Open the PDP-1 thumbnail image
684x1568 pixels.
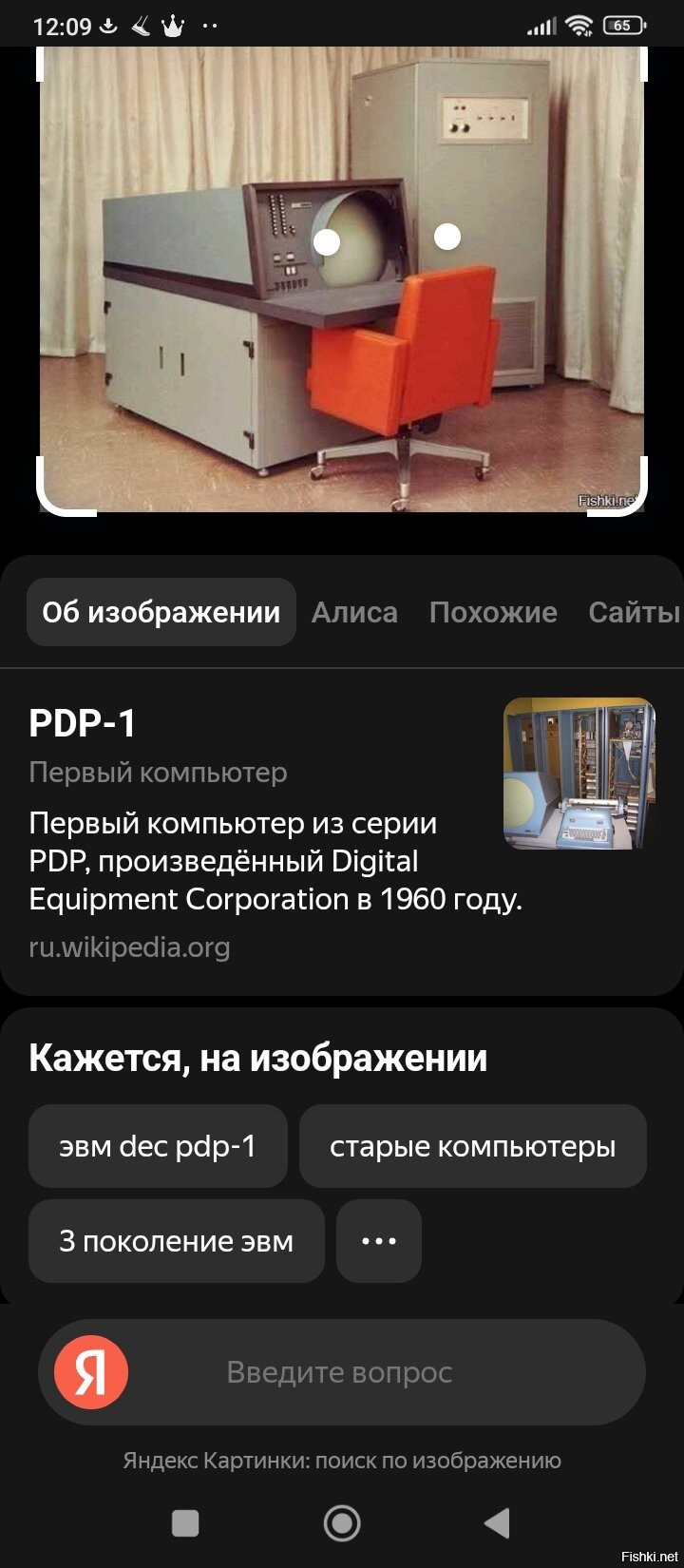pos(579,774)
